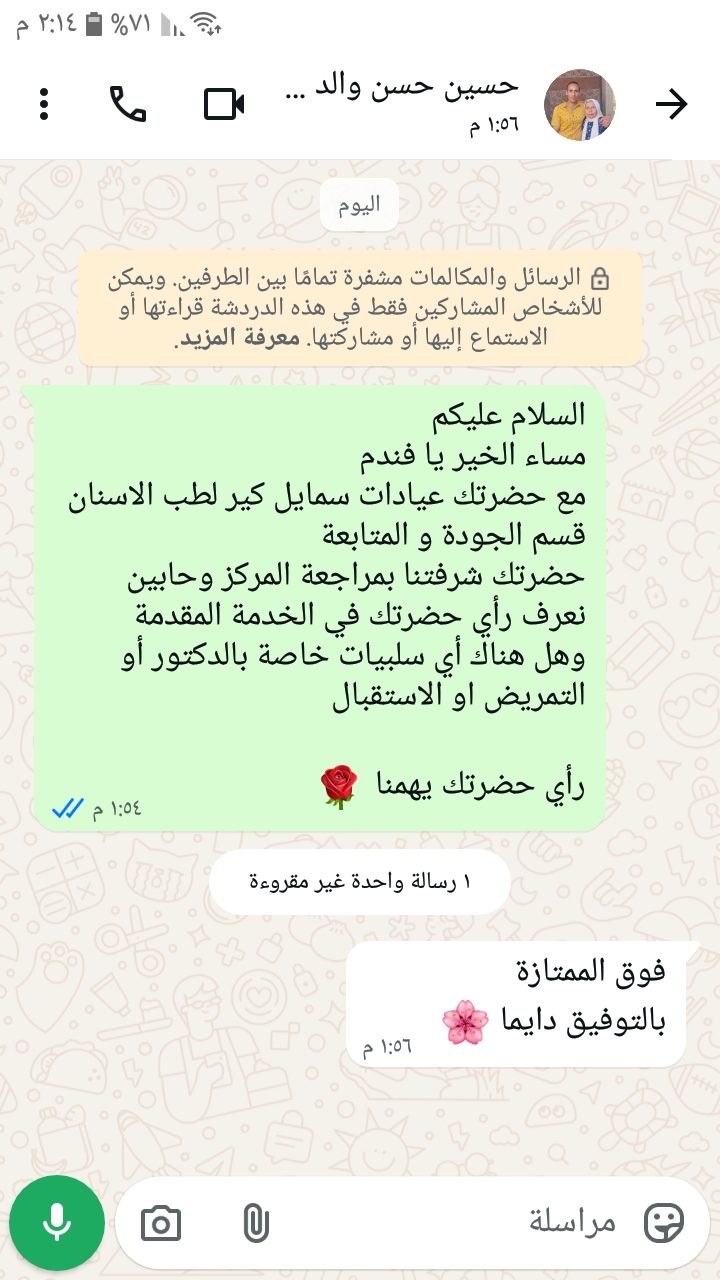Start a video call with the contact
This screenshot has width=720, height=1280.
225,104
